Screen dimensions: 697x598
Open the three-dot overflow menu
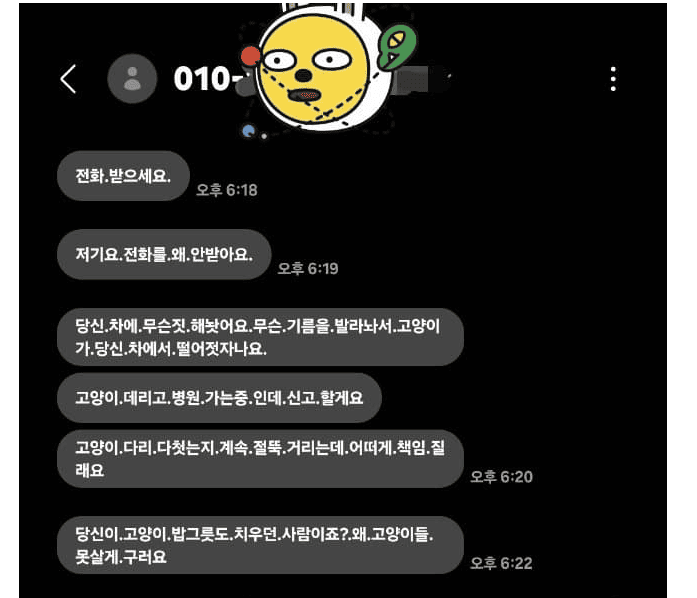click(613, 79)
